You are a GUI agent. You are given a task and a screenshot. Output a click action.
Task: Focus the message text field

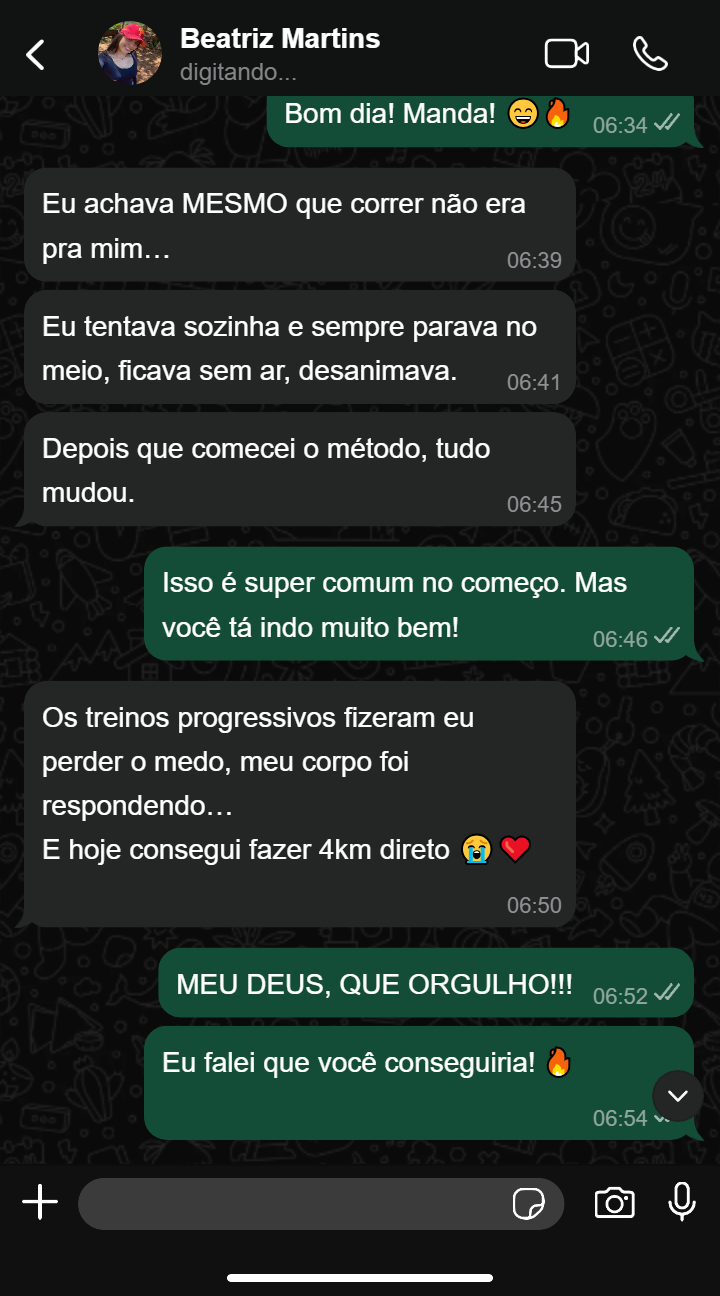click(x=290, y=1203)
